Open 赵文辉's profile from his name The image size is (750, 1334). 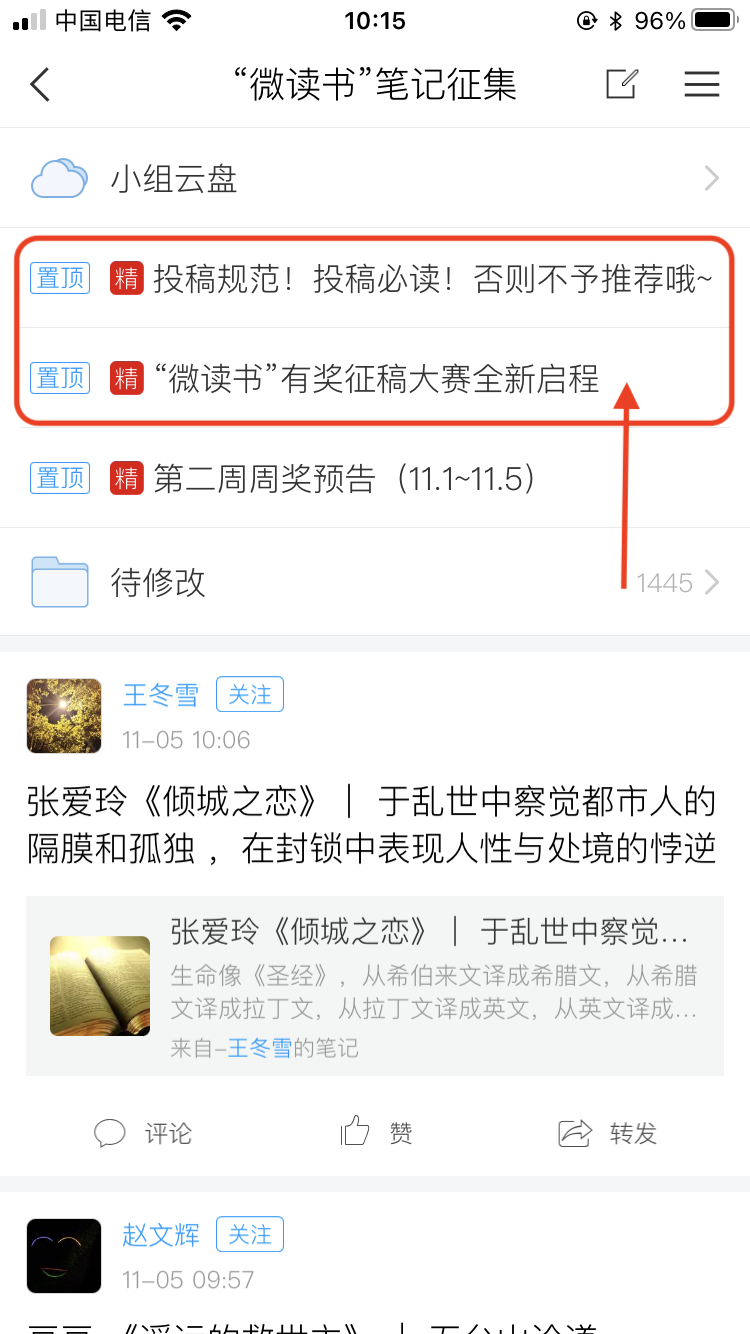tap(161, 1235)
